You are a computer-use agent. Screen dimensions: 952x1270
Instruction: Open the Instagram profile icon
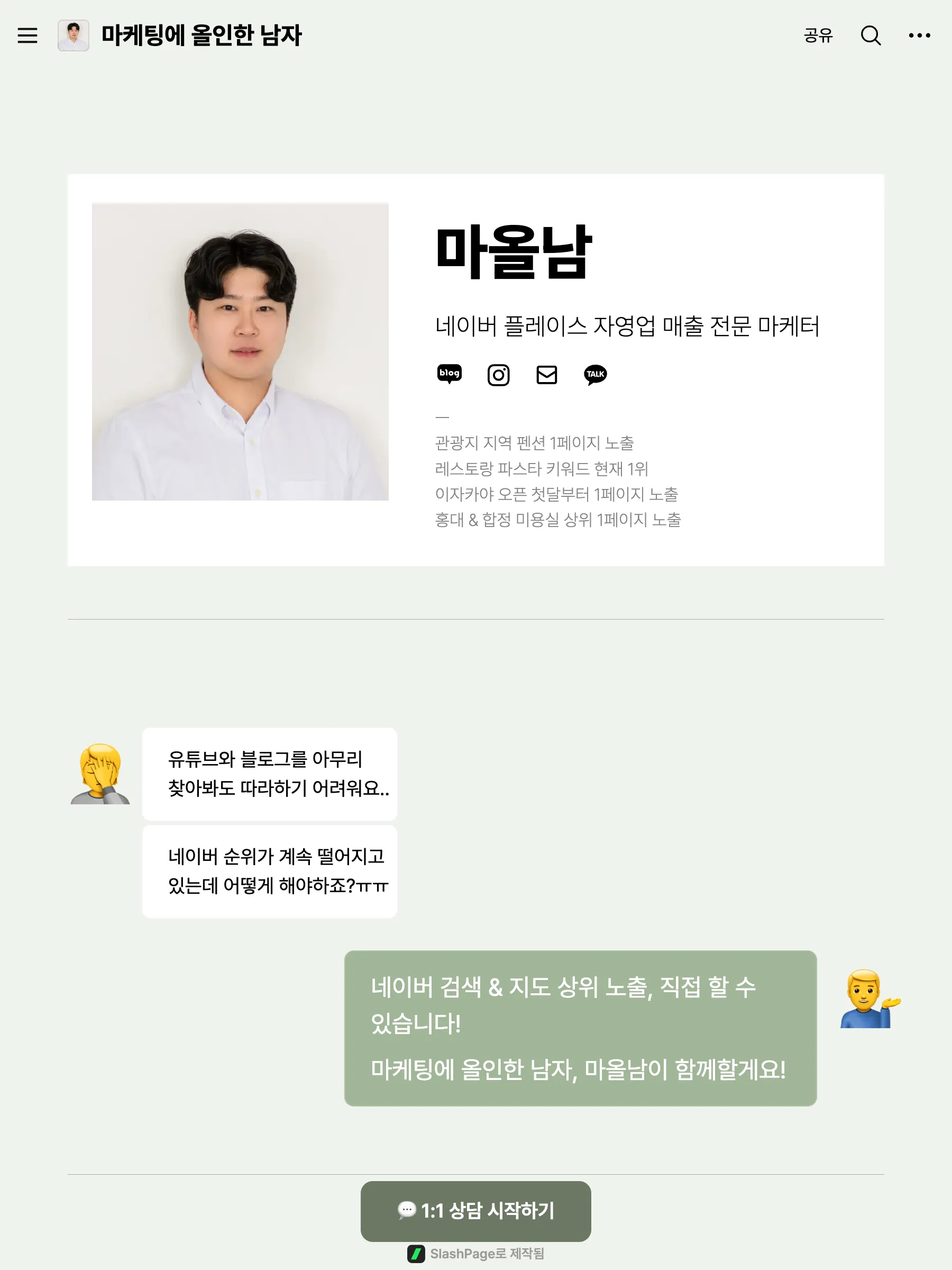coord(498,375)
